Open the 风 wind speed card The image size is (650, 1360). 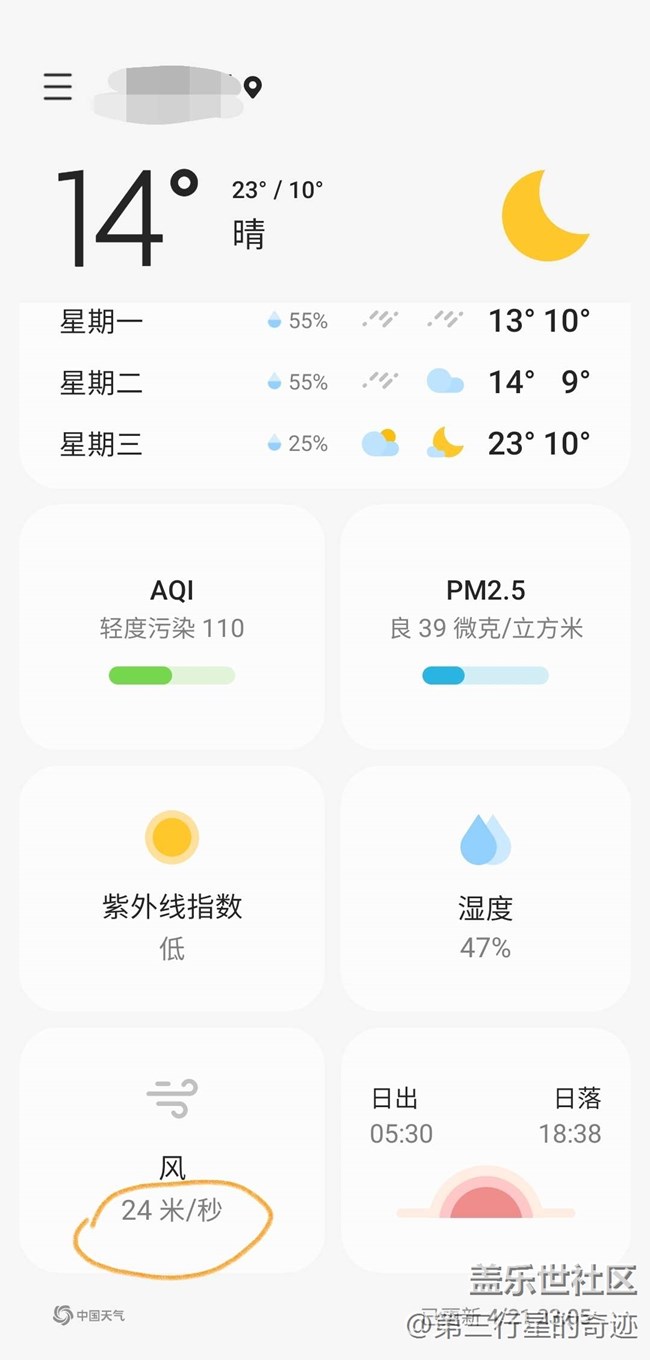(172, 1150)
